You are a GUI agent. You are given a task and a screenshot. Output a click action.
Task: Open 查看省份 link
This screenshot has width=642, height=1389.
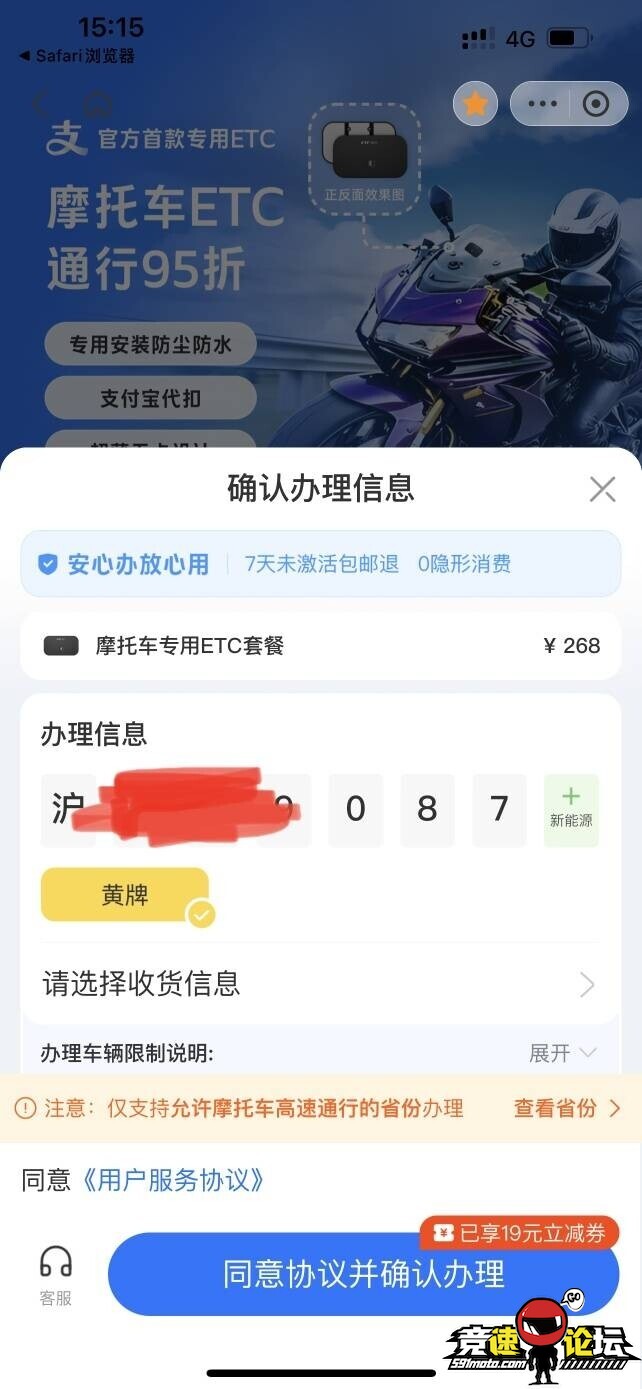pyautogui.click(x=567, y=1108)
